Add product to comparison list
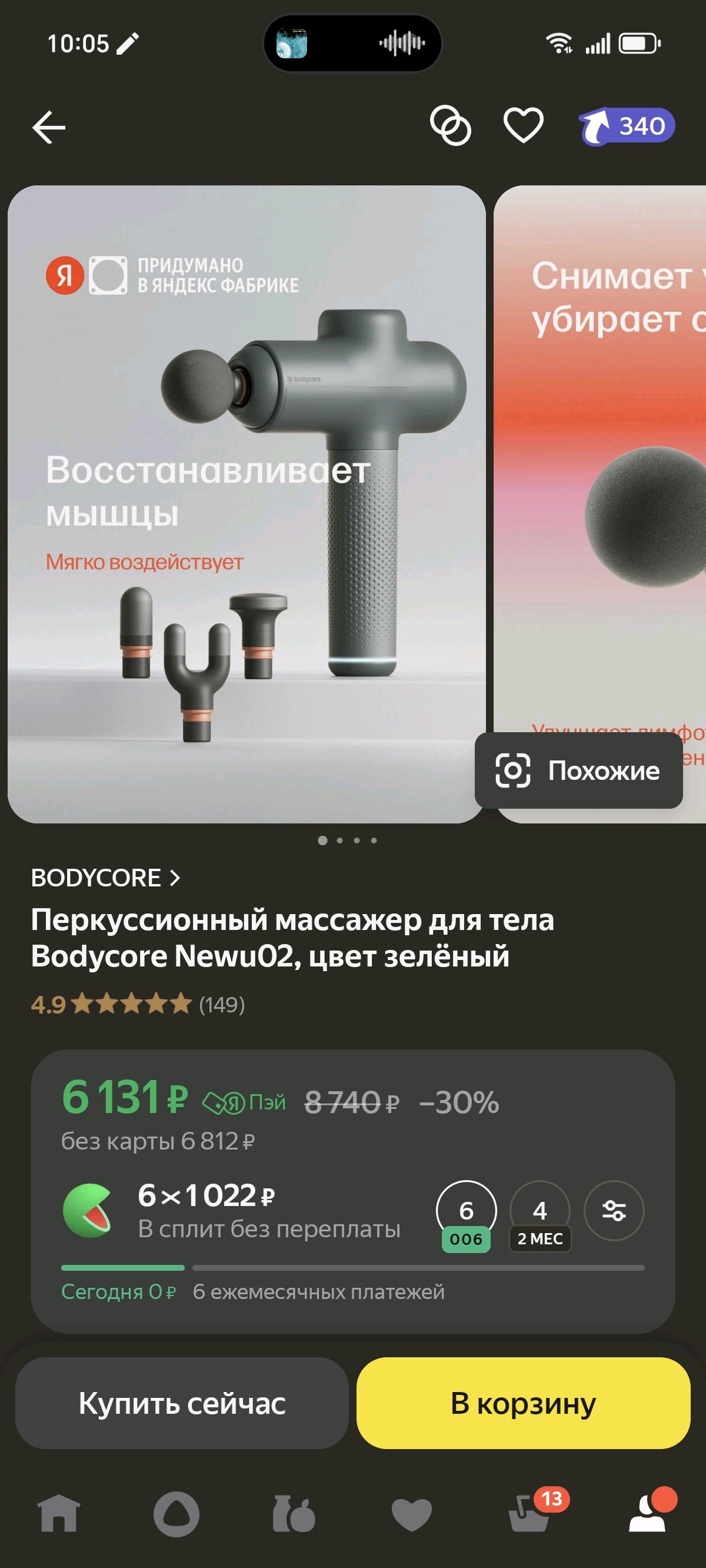Image resolution: width=706 pixels, height=1568 pixels. pyautogui.click(x=451, y=126)
